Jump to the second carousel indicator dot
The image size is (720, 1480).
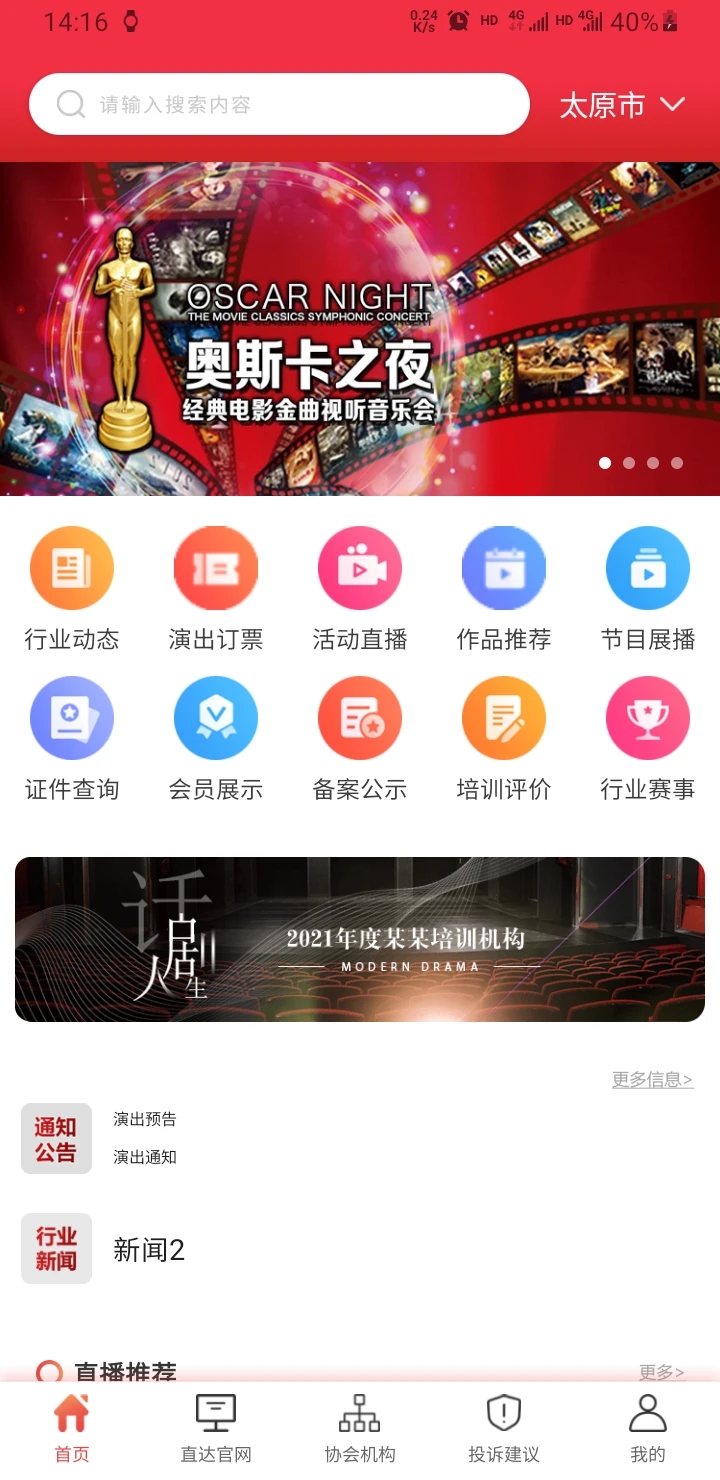tap(629, 463)
